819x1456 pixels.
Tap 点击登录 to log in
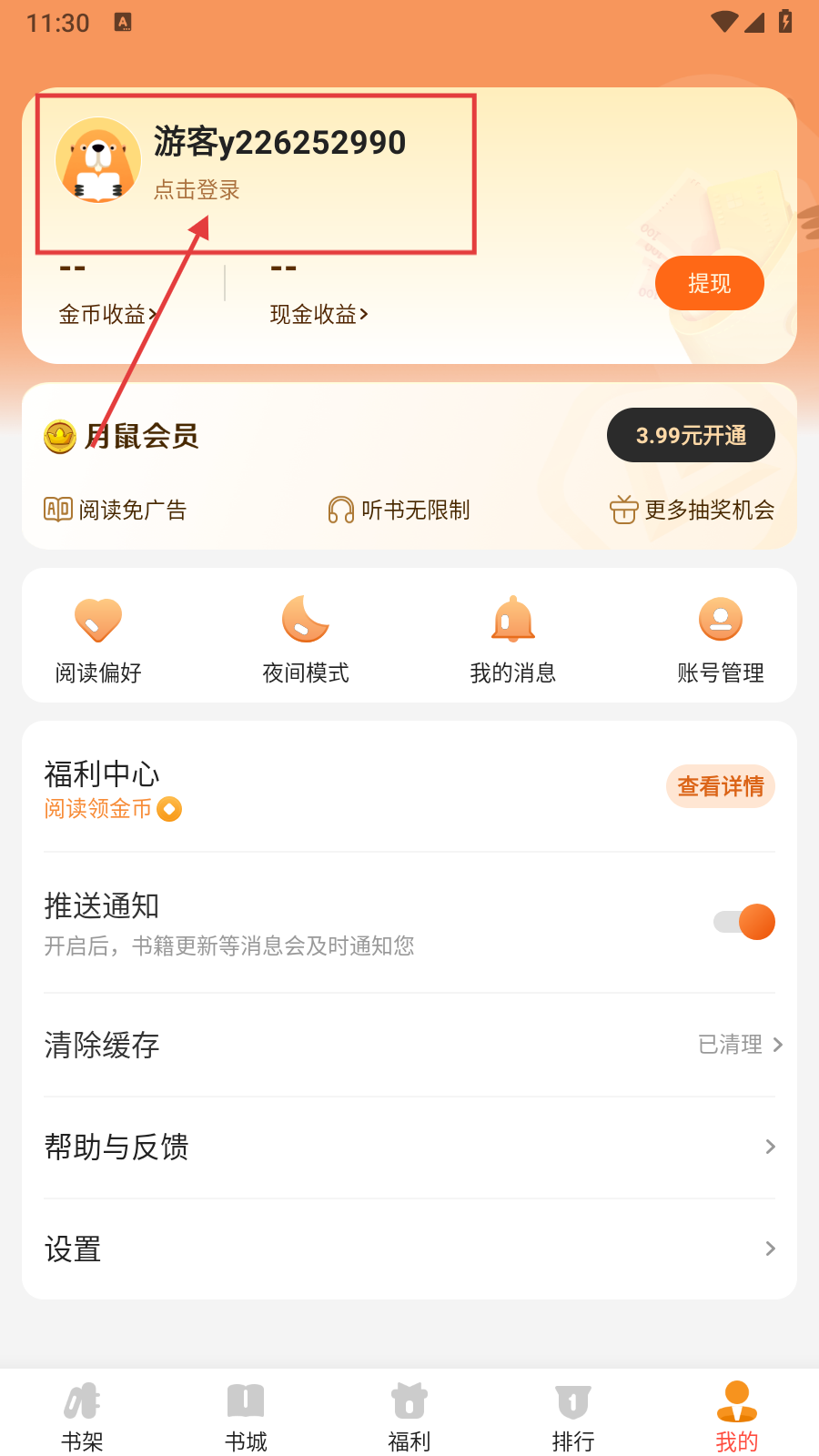(197, 189)
